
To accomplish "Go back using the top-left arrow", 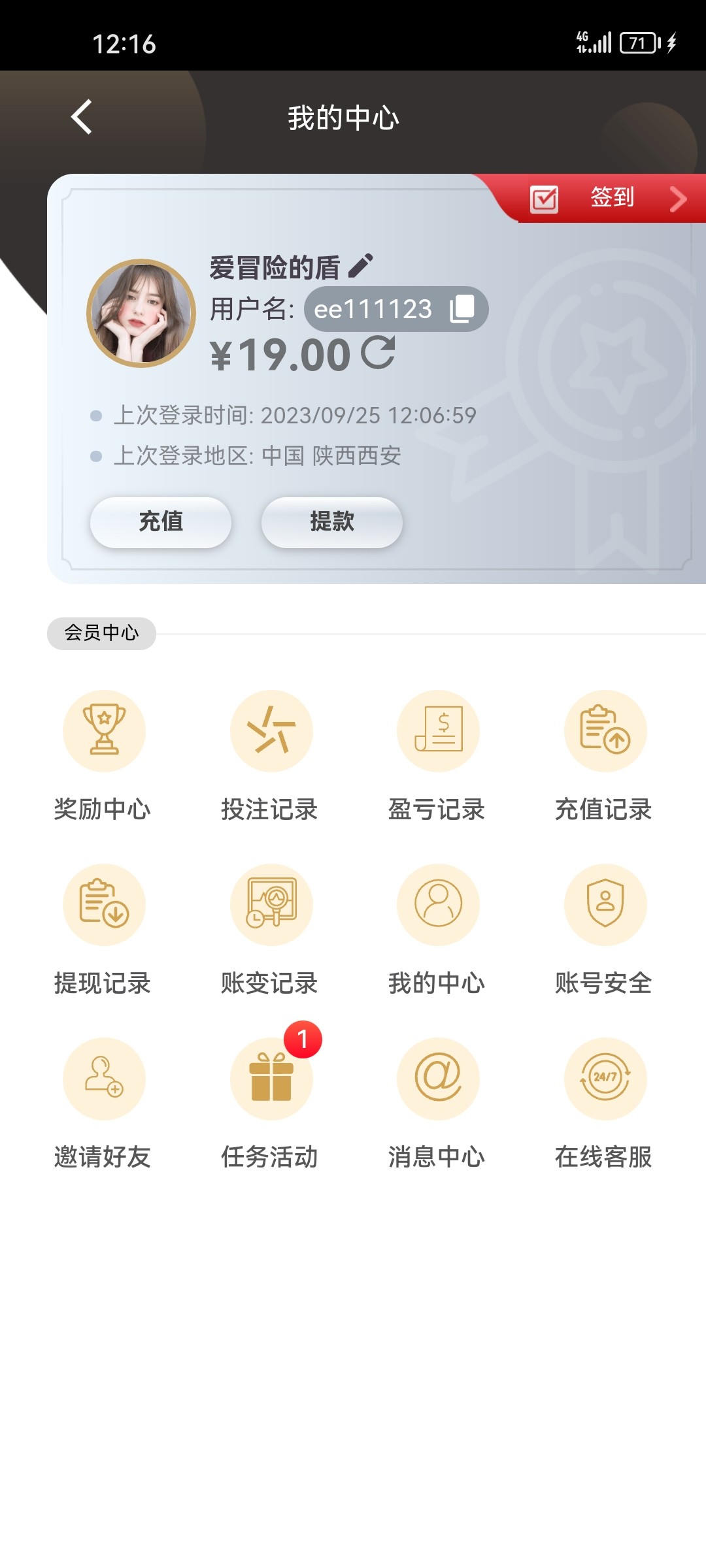I will [82, 118].
